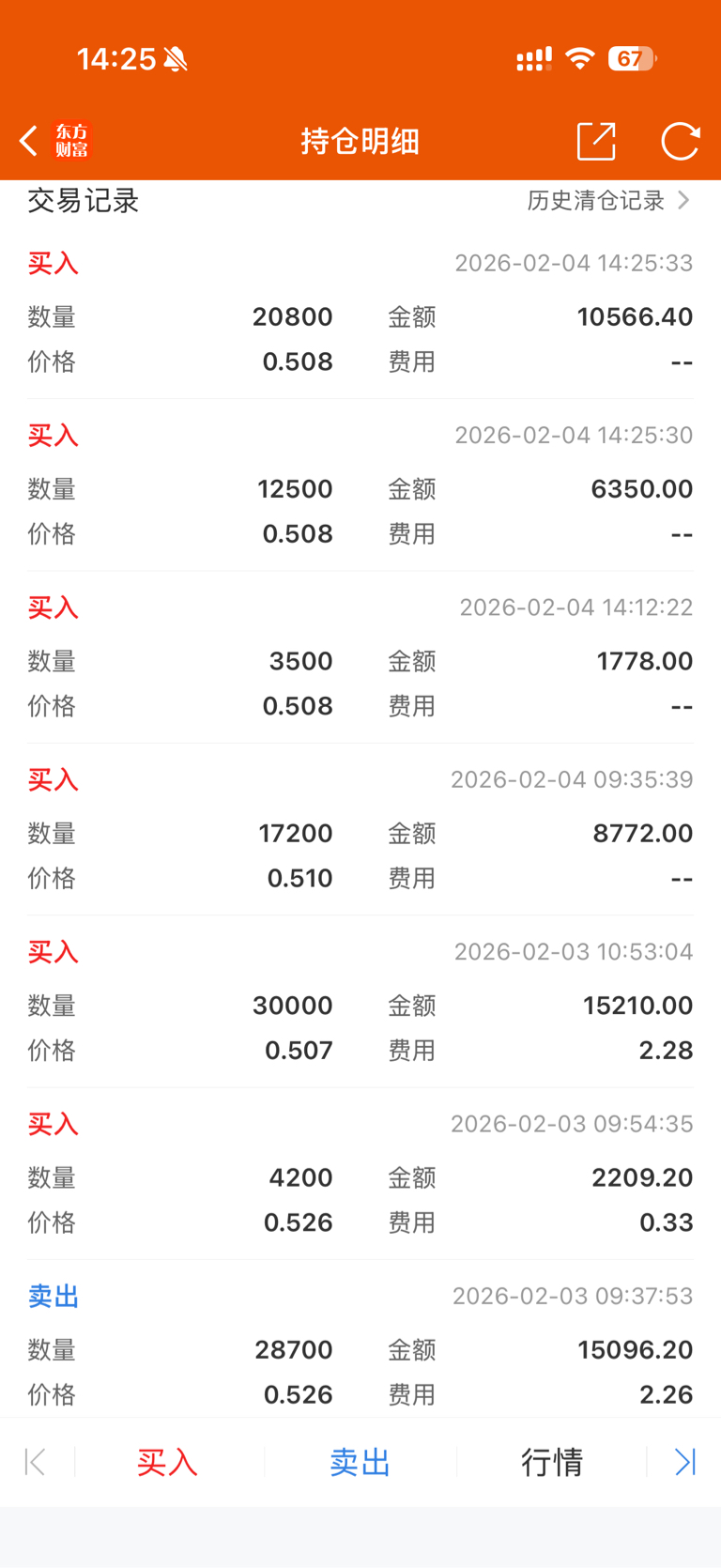This screenshot has height=1568, width=721.
Task: Jump to the last item arrow
Action: (x=685, y=1462)
